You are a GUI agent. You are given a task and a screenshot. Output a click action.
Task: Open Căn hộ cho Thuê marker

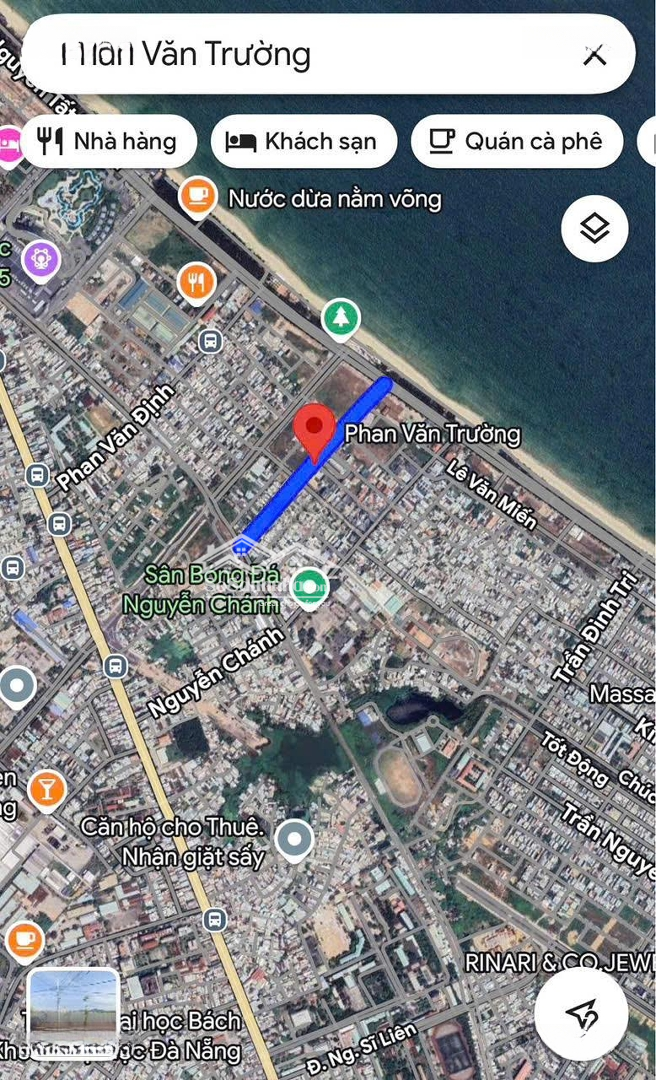coord(294,841)
